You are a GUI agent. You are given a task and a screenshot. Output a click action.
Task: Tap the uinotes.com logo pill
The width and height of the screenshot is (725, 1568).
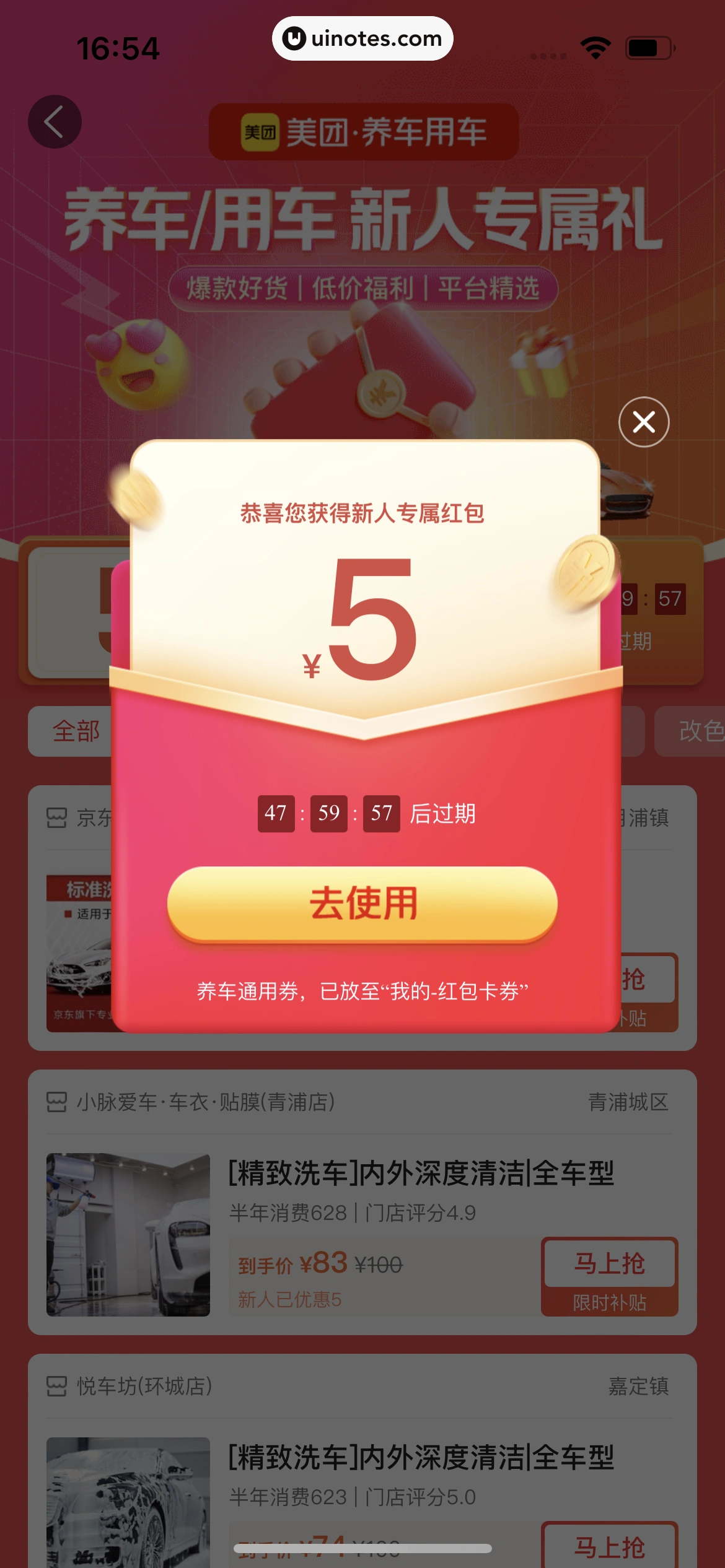pos(361,38)
